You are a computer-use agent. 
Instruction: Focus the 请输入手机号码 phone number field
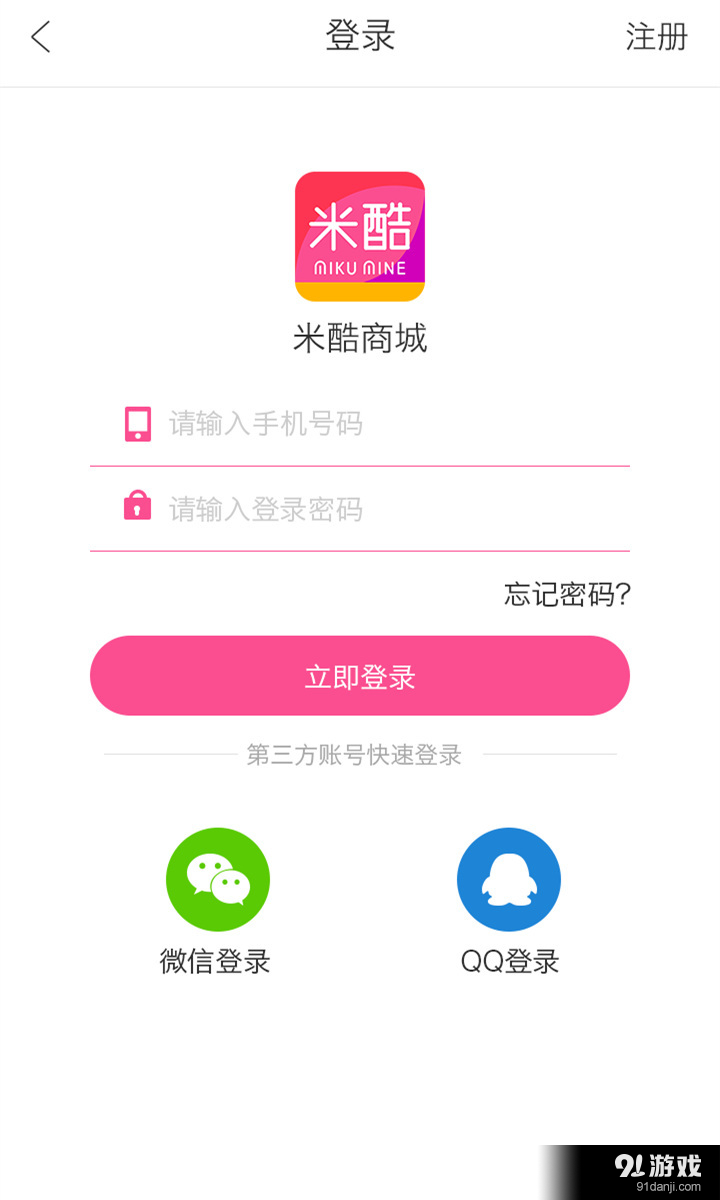360,424
